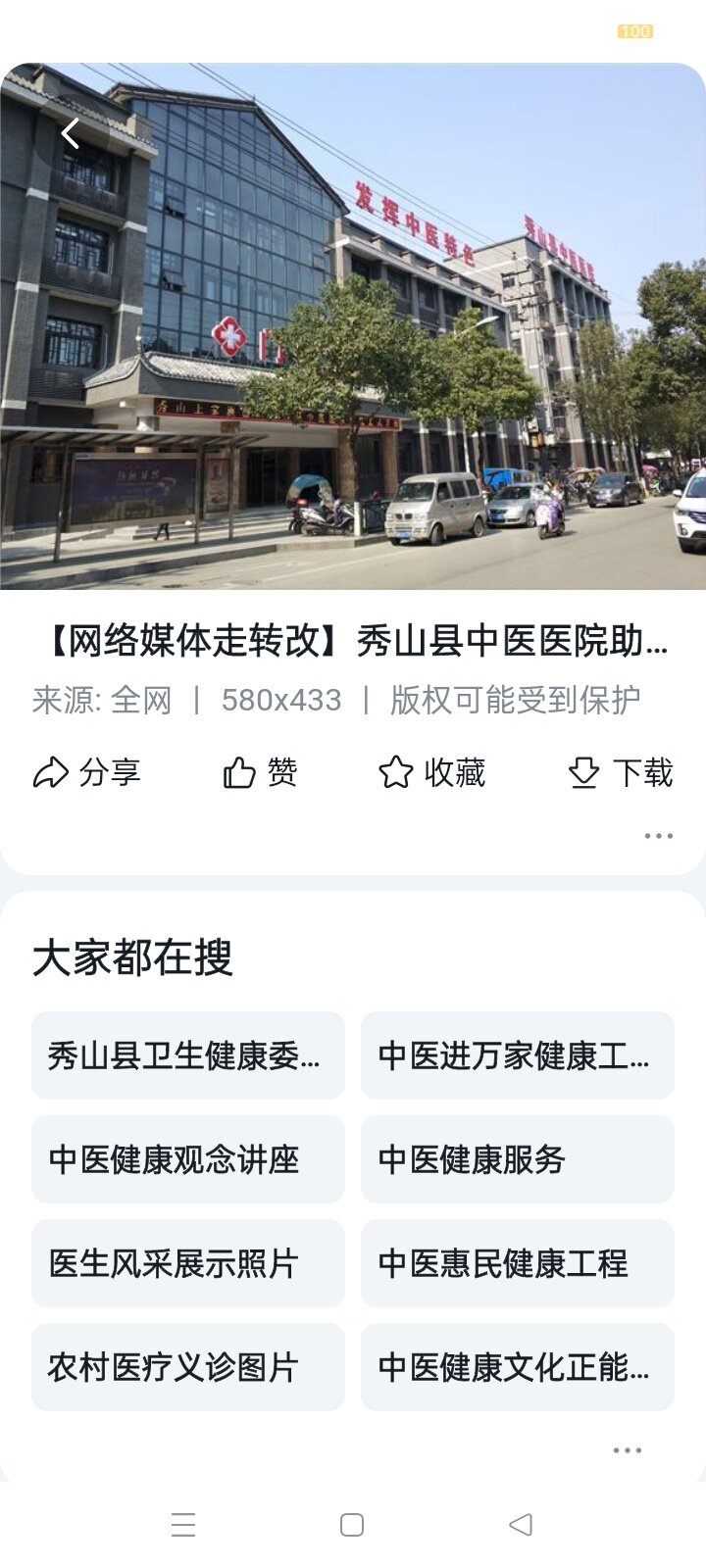Add the image to 收藏 favorites

[x=431, y=772]
